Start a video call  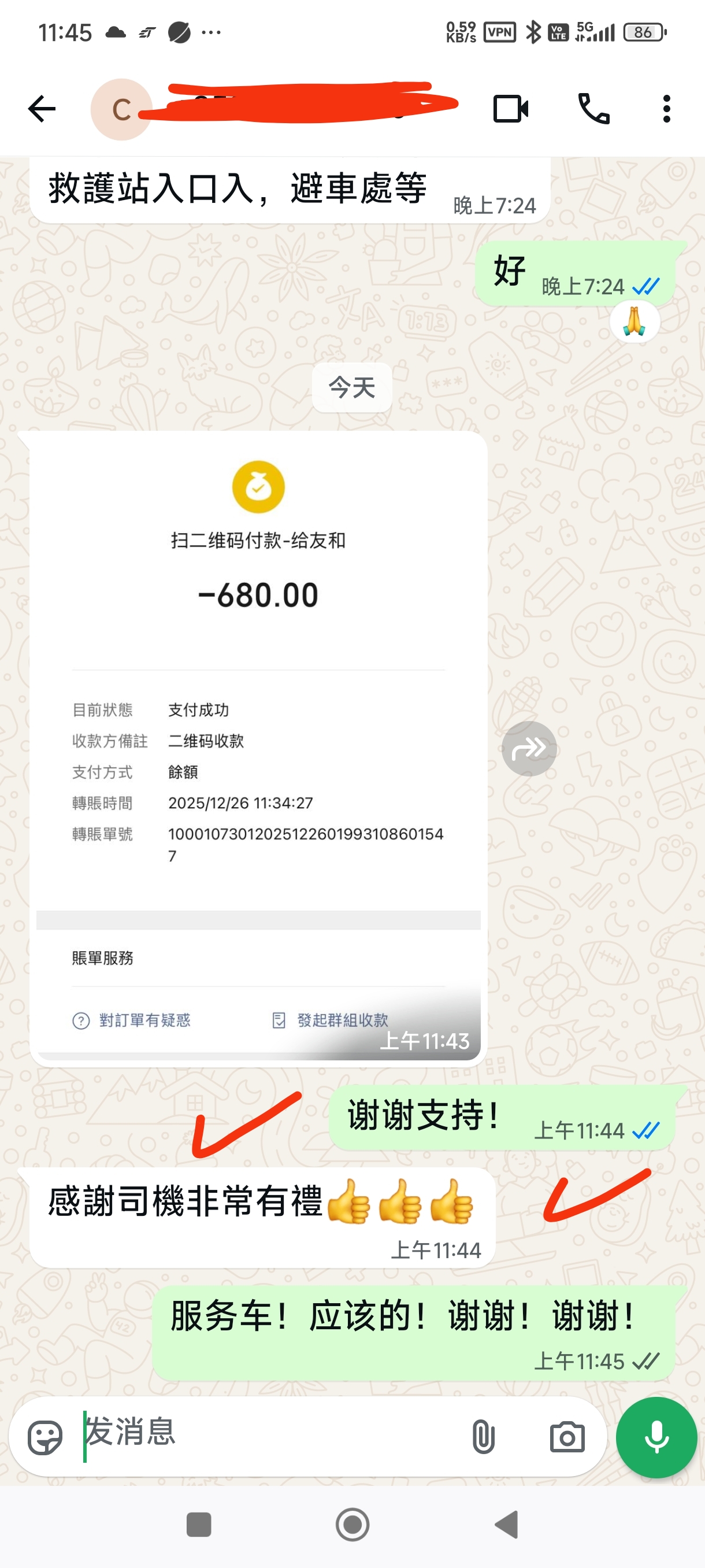point(510,109)
